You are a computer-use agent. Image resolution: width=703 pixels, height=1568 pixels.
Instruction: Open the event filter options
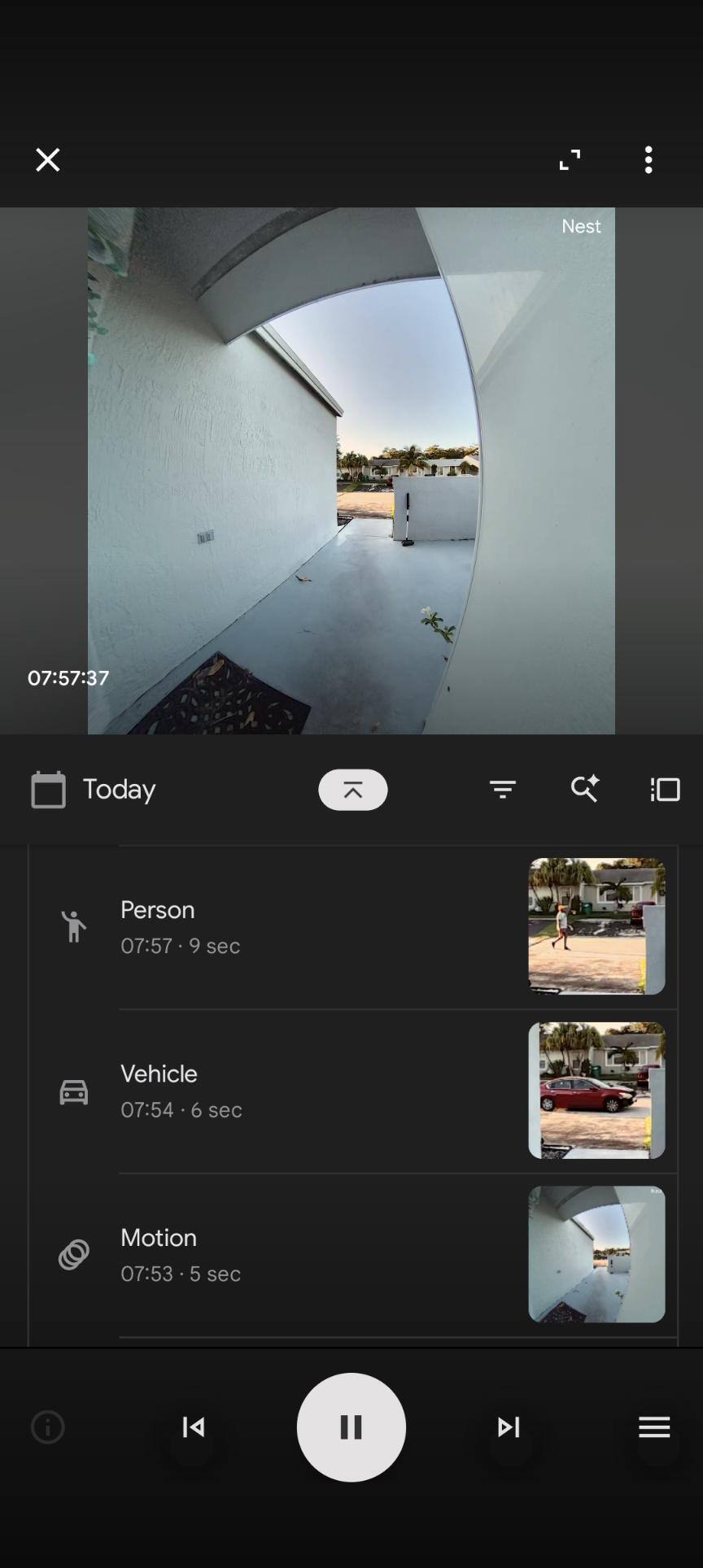[x=503, y=790]
